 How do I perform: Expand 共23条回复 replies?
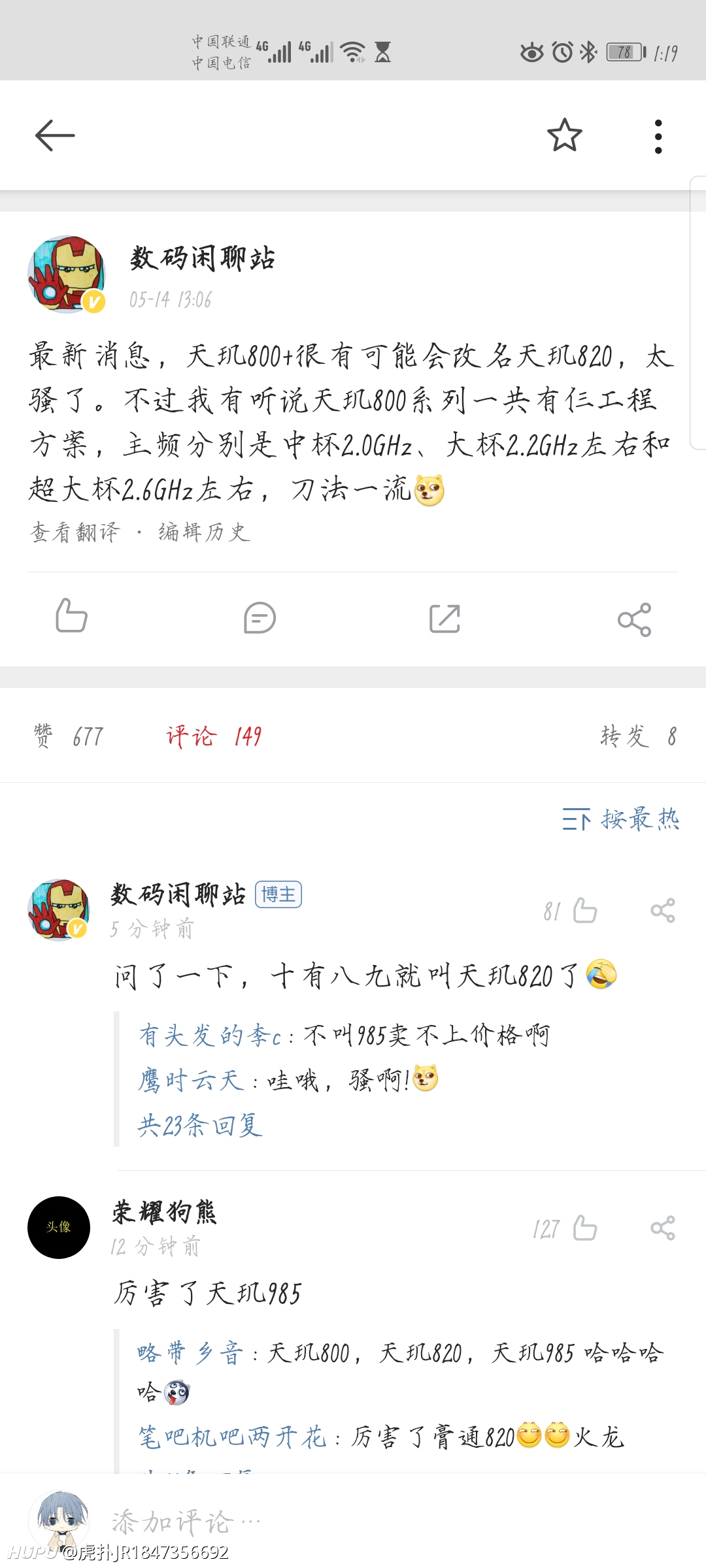click(x=200, y=1125)
